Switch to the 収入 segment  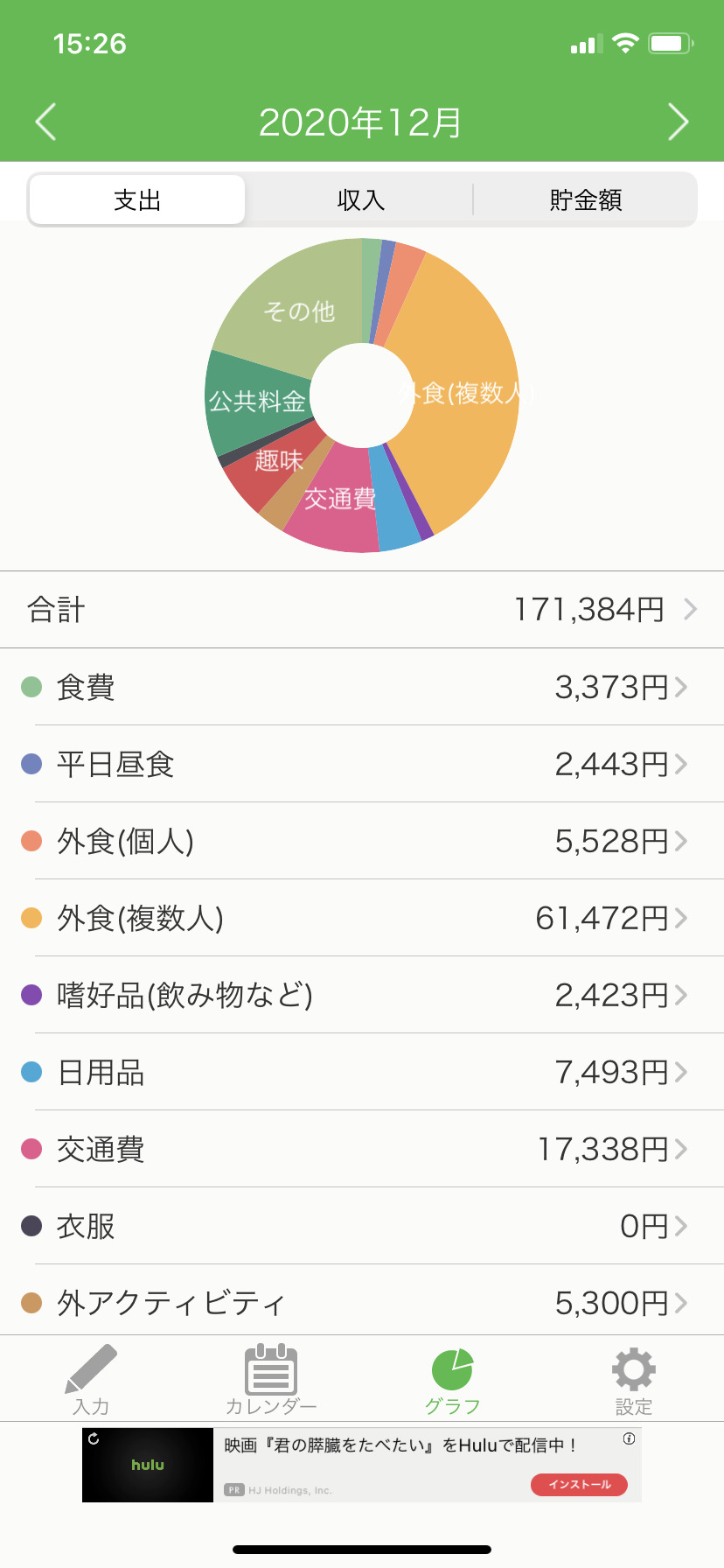pyautogui.click(x=360, y=199)
